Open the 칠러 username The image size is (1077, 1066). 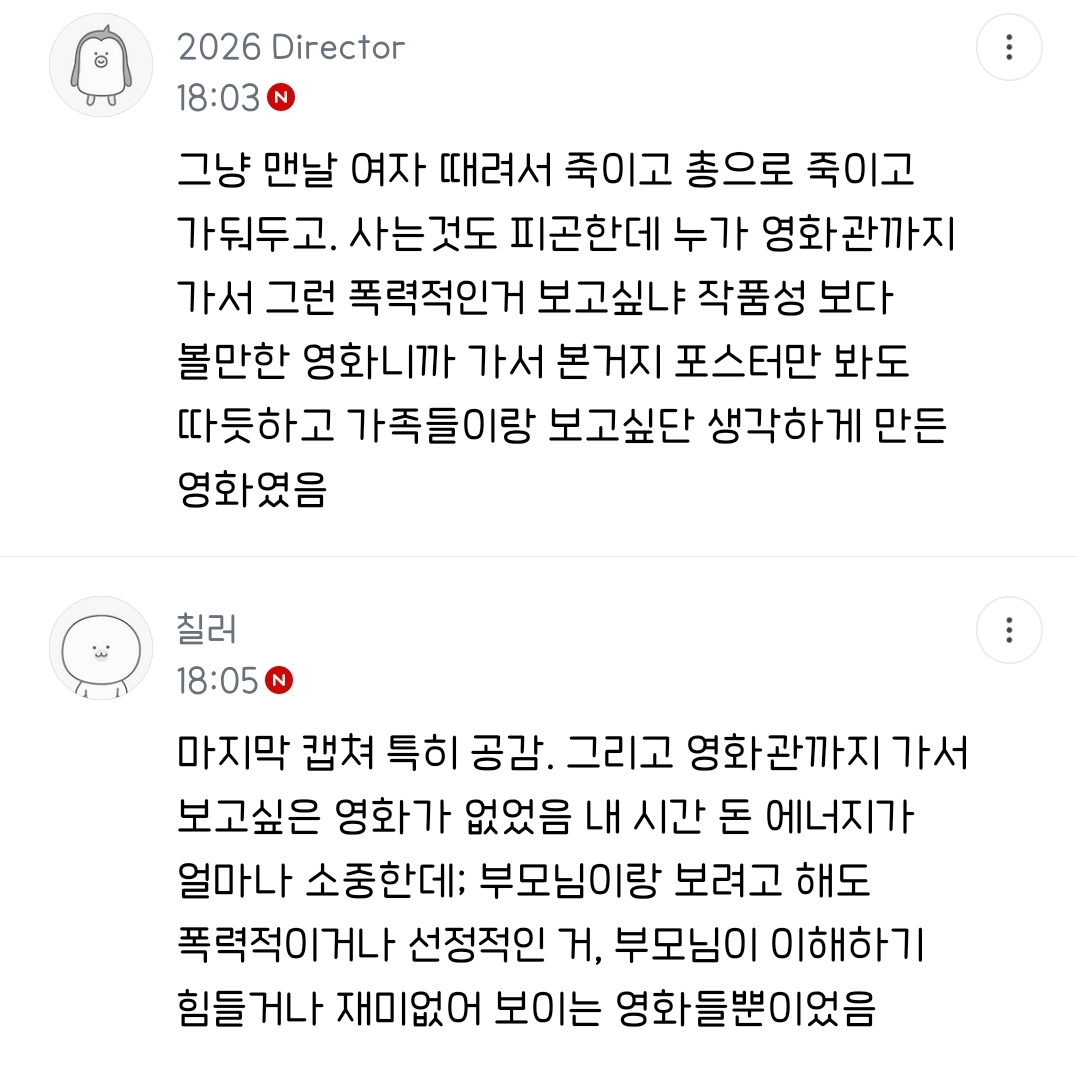click(x=206, y=630)
